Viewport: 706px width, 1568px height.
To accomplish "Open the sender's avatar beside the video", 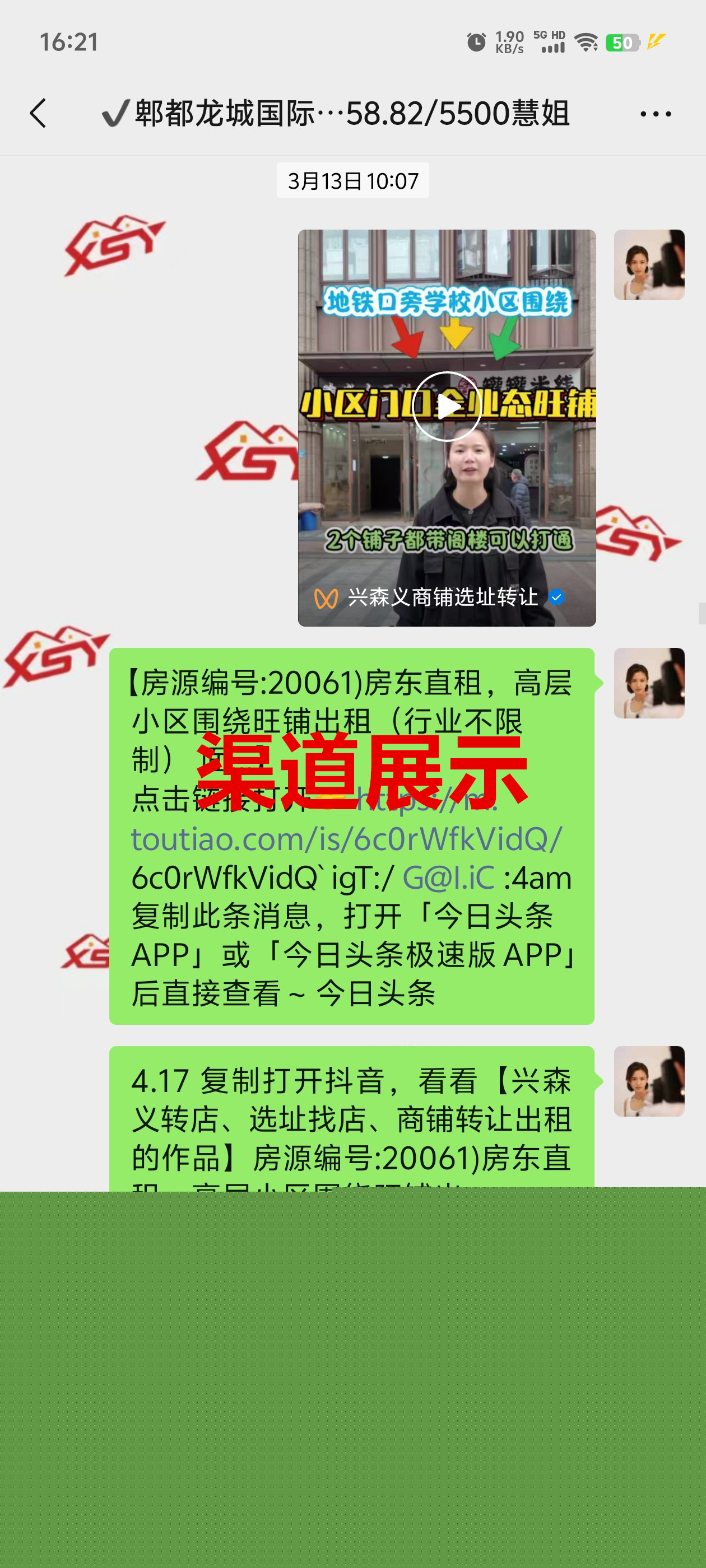I will click(x=649, y=265).
